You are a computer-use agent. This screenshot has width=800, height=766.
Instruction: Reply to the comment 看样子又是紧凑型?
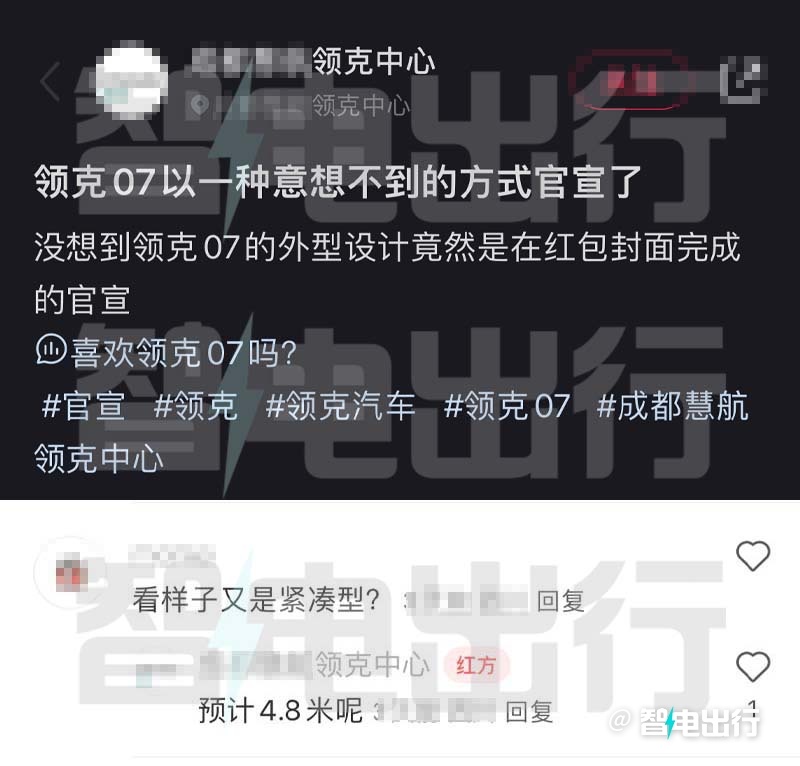[560, 602]
